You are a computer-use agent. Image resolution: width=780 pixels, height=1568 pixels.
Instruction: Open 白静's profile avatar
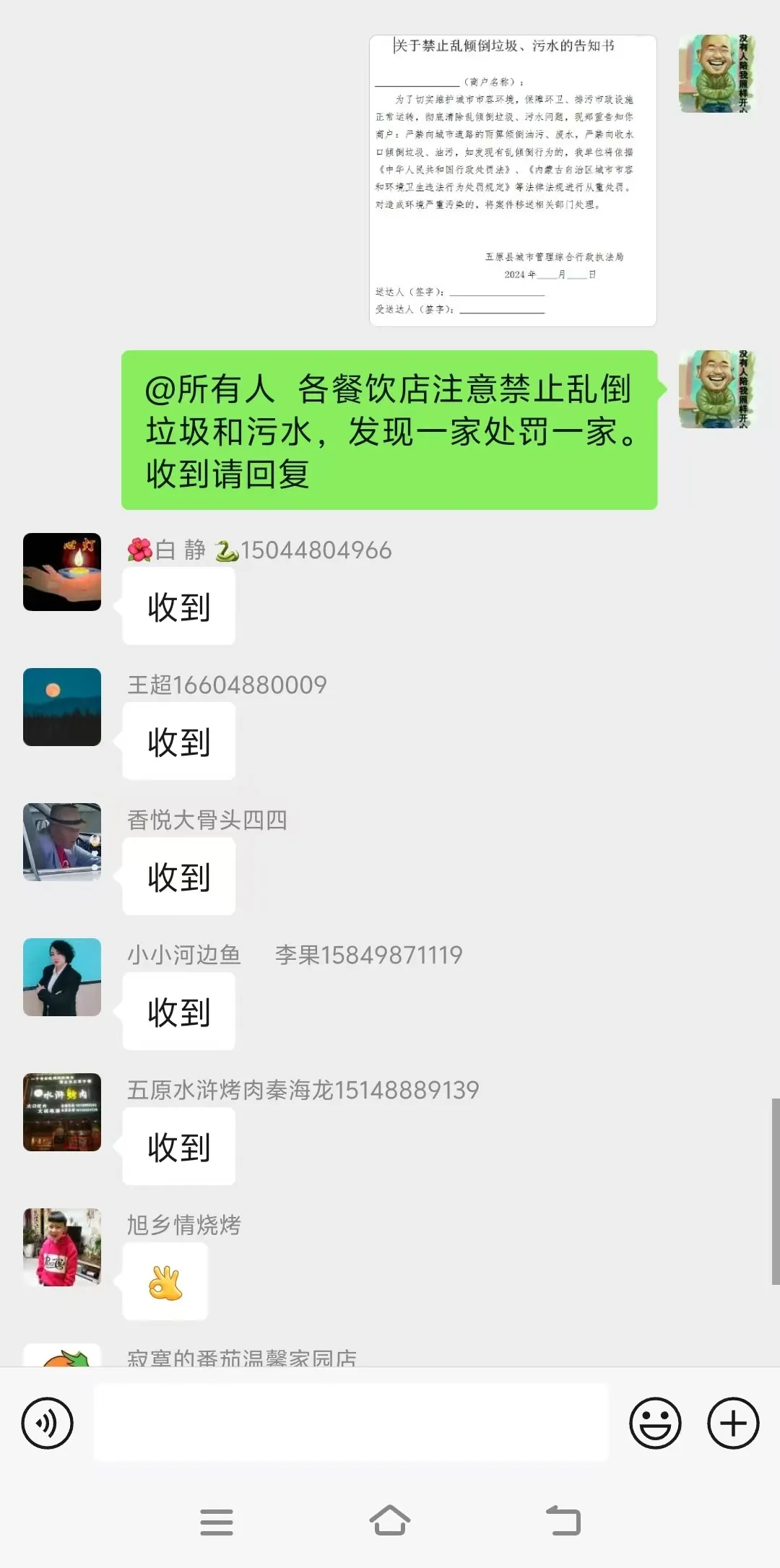click(x=62, y=572)
